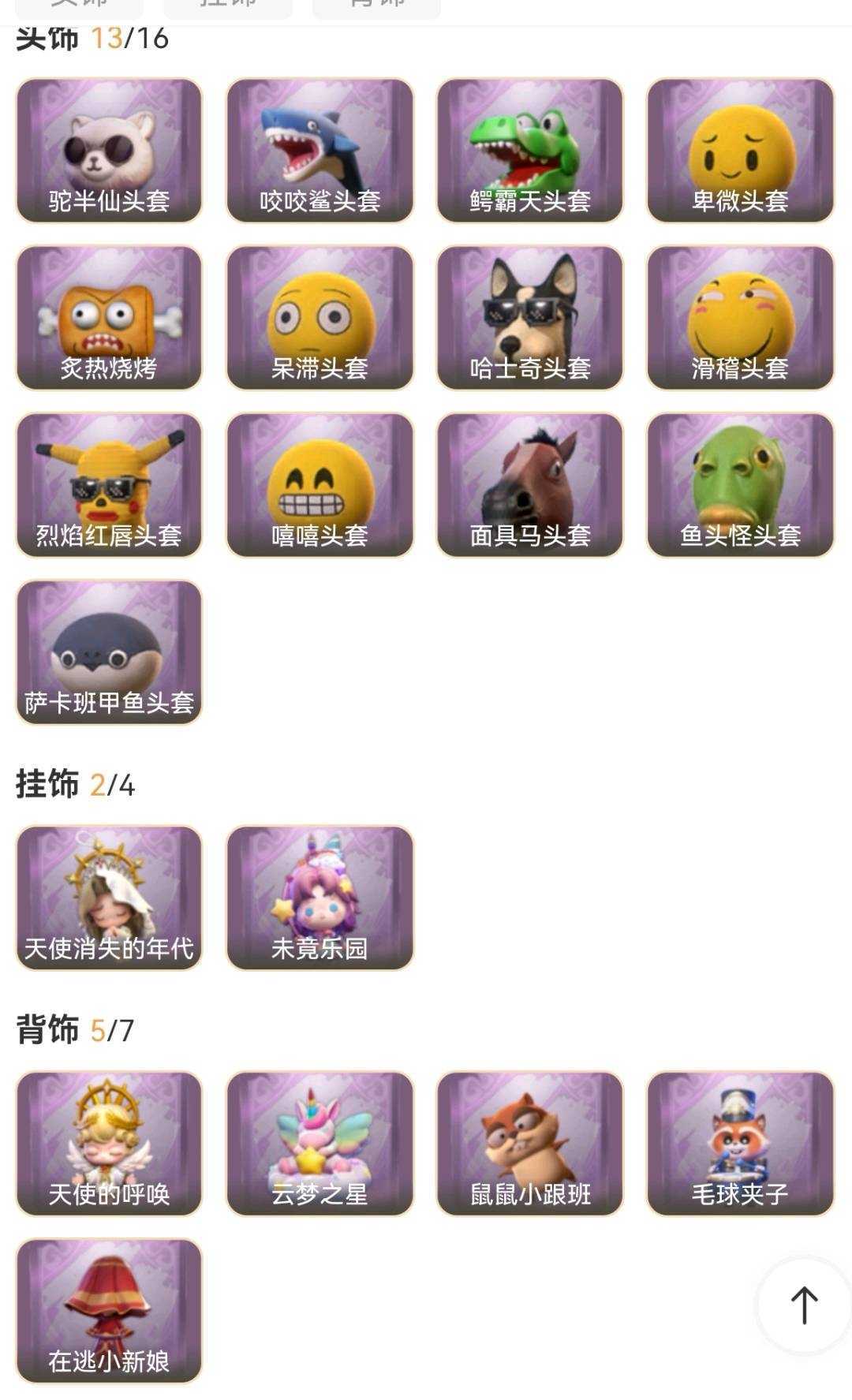Open the 驼半仙头套 item card
The image size is (852, 1400).
coord(109,150)
